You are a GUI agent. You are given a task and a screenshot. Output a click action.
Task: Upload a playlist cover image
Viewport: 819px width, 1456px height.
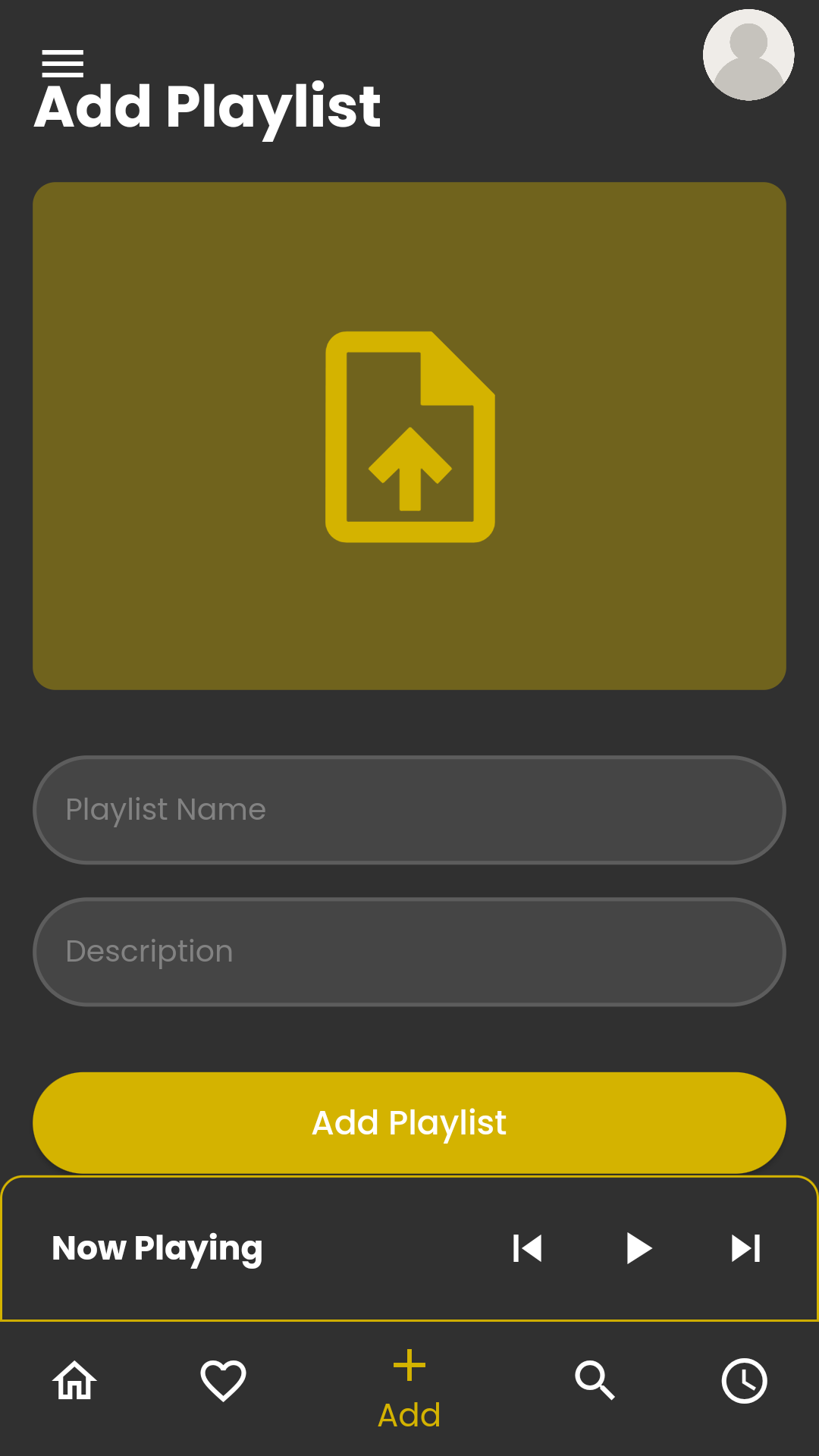[409, 436]
